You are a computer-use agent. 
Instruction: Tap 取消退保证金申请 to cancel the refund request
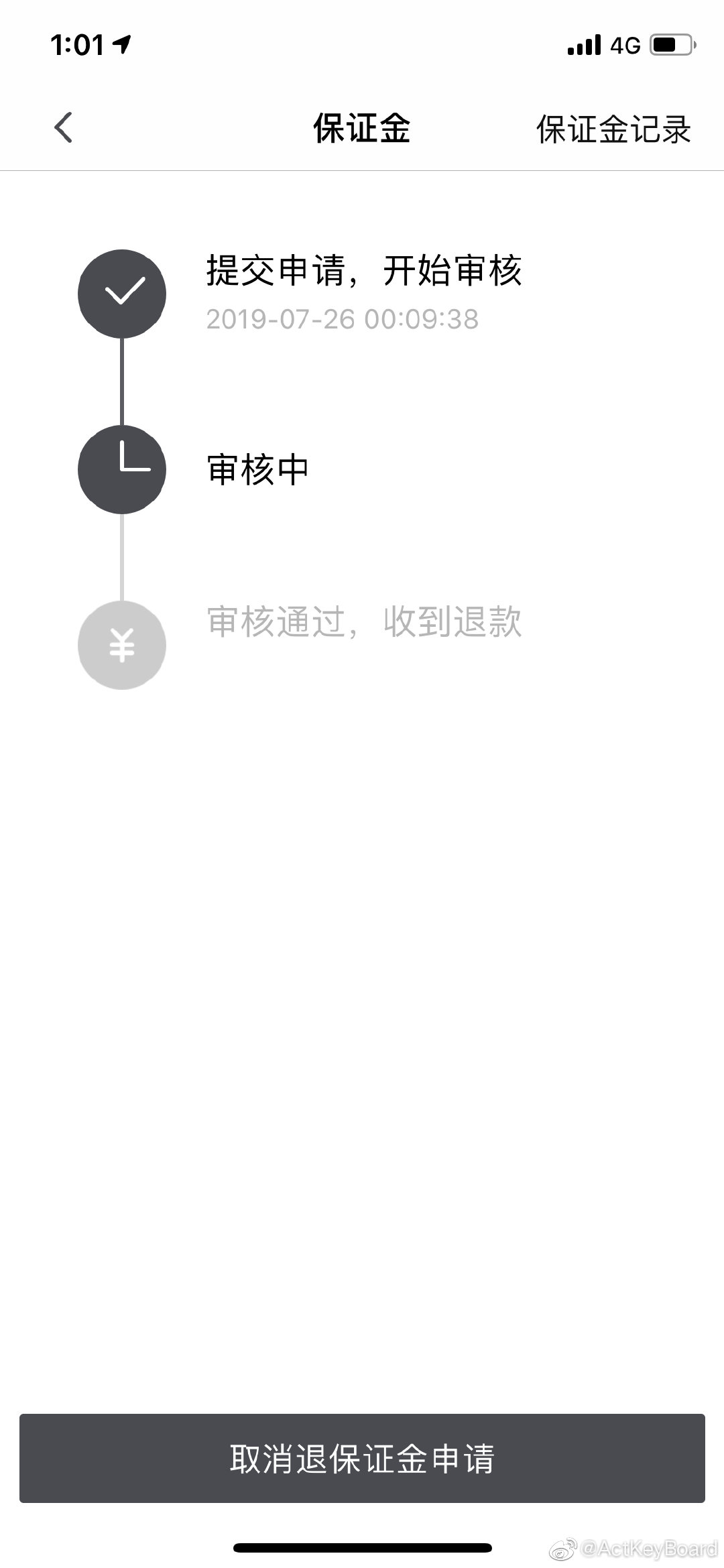pos(362,1458)
